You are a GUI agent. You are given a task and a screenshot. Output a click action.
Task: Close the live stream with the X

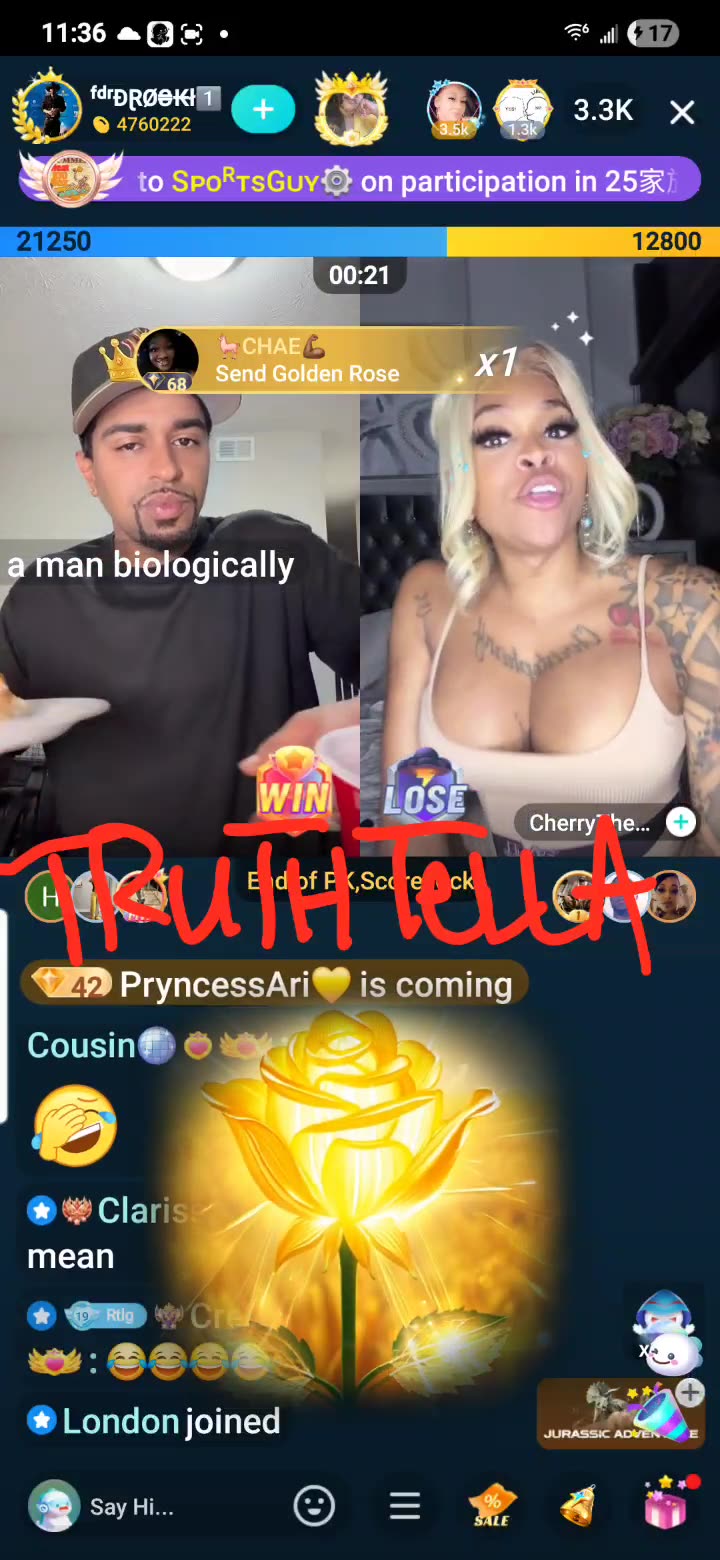[x=682, y=112]
